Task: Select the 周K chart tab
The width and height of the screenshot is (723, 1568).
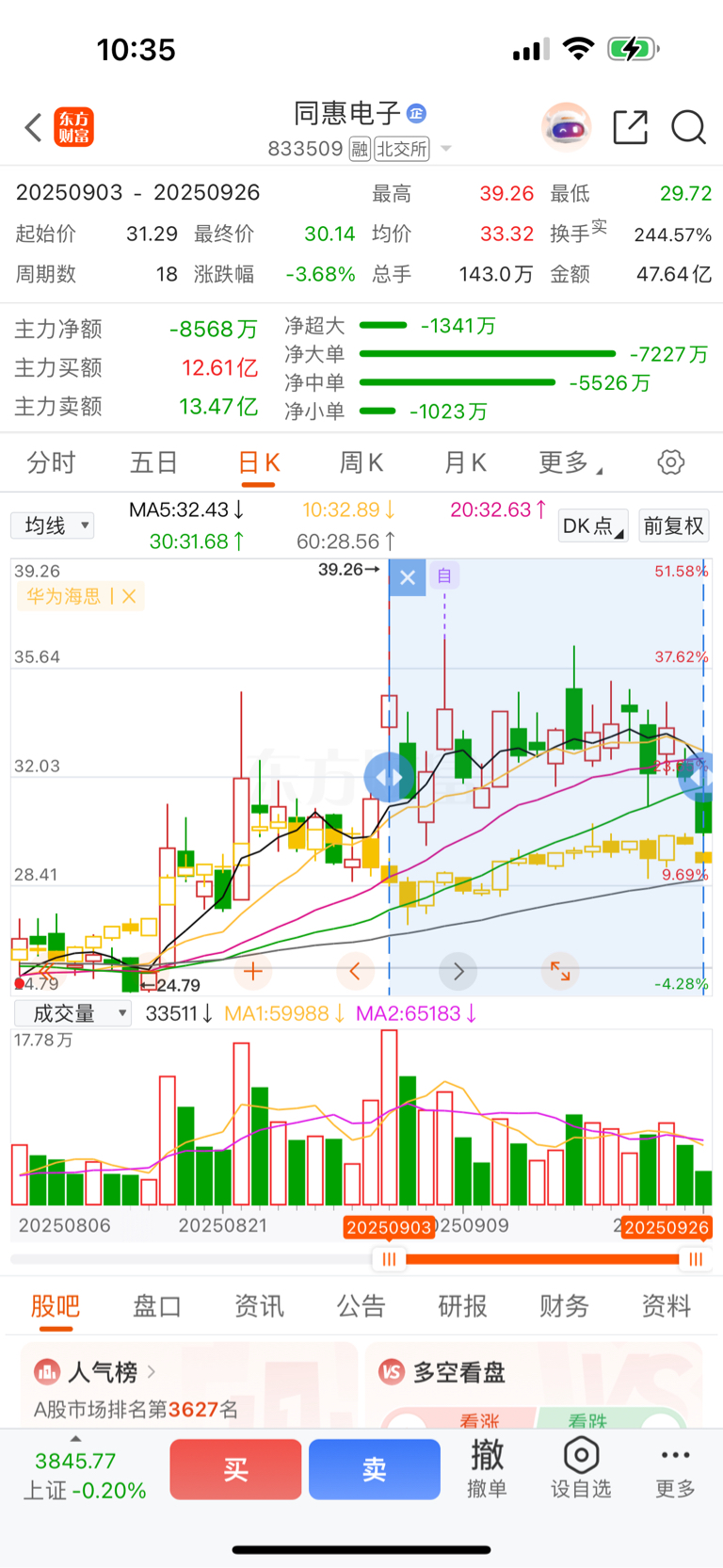Action: coord(361,462)
